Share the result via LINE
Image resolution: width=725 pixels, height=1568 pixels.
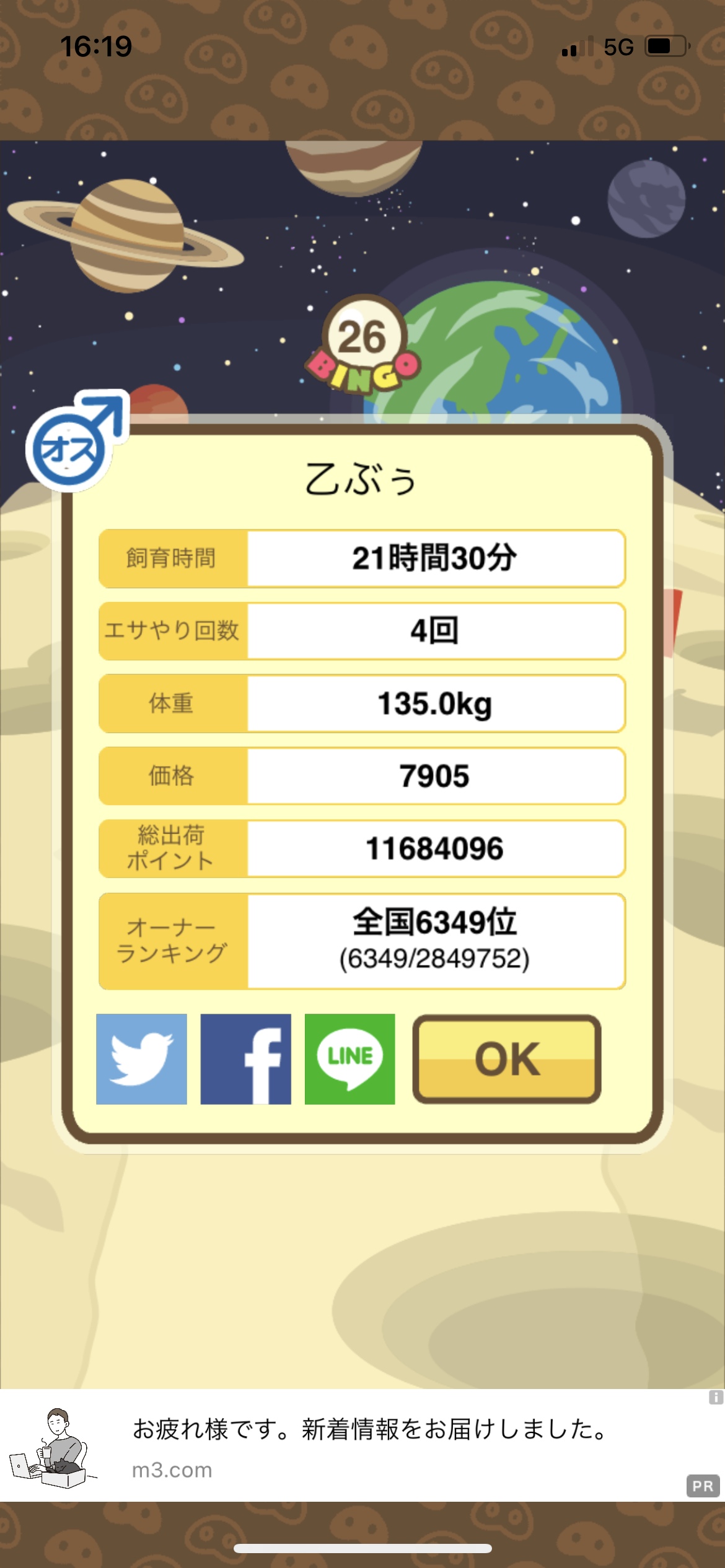tap(349, 1059)
